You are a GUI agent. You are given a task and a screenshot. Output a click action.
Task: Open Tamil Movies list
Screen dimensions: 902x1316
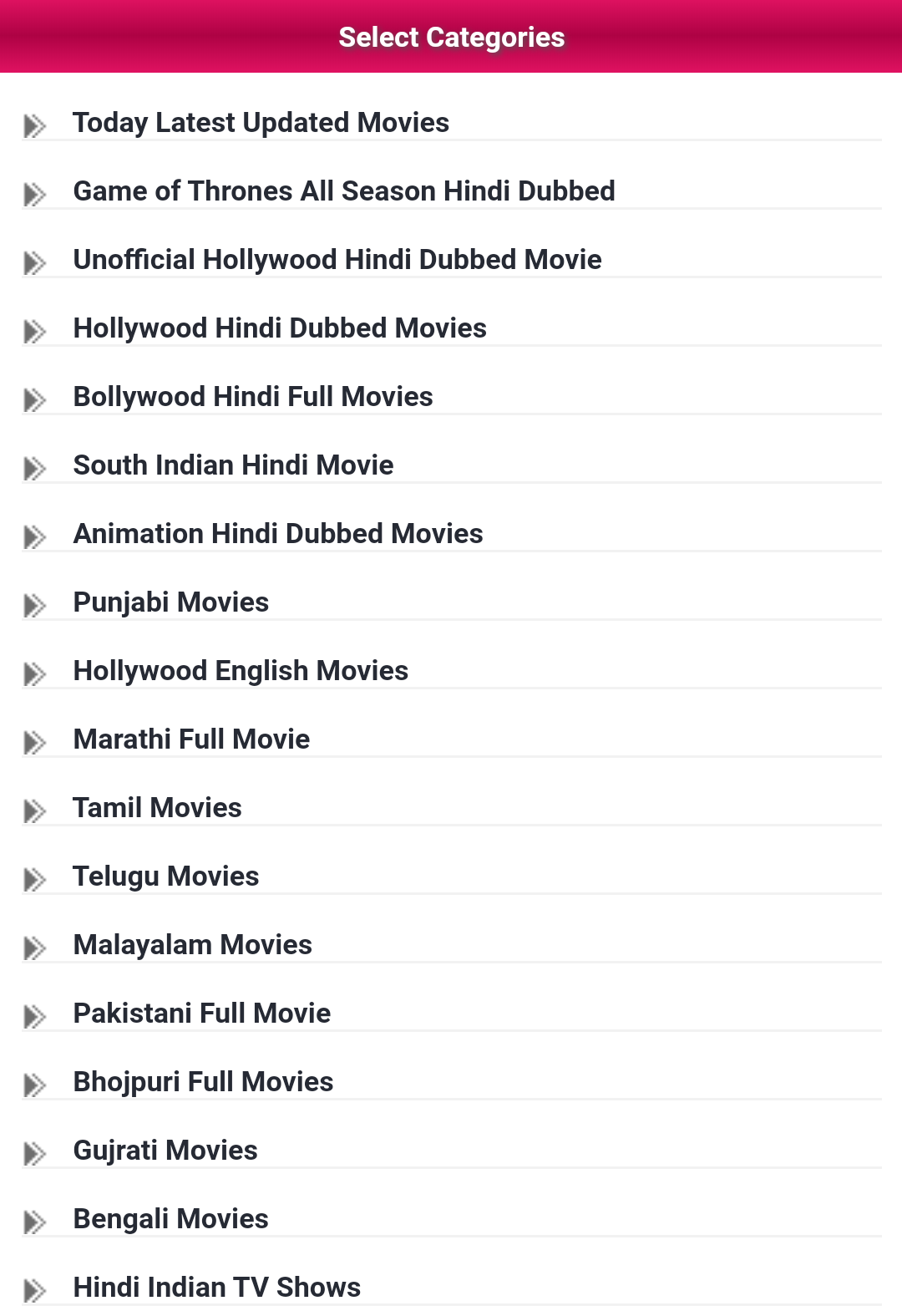point(157,808)
